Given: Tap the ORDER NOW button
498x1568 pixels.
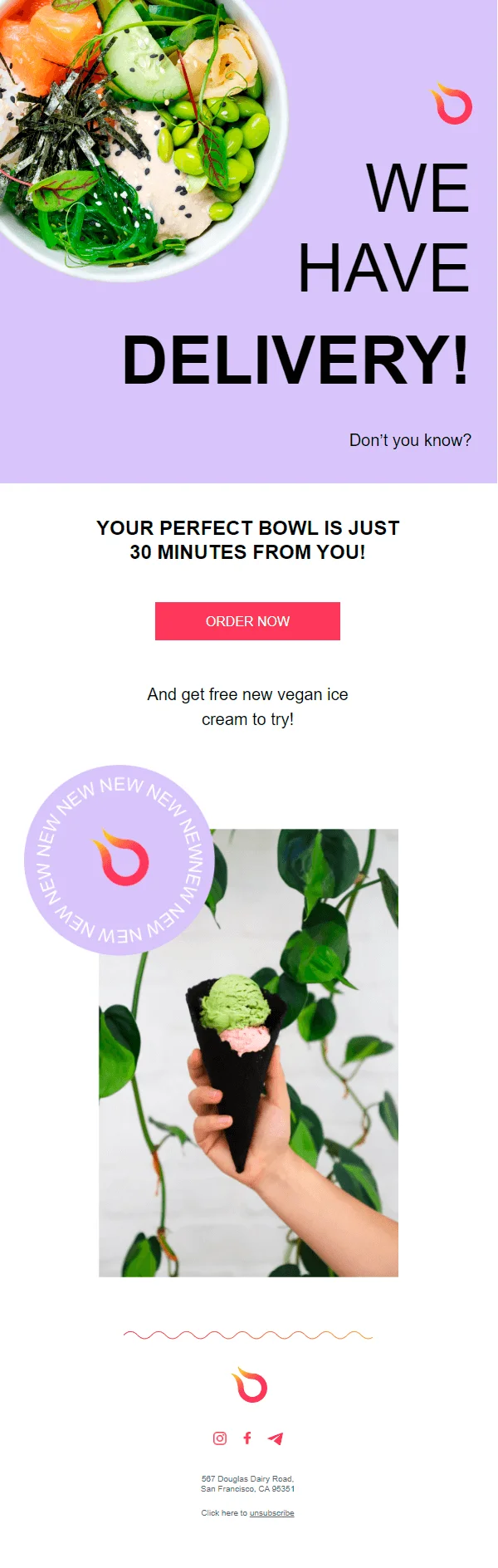Looking at the screenshot, I should tap(247, 621).
